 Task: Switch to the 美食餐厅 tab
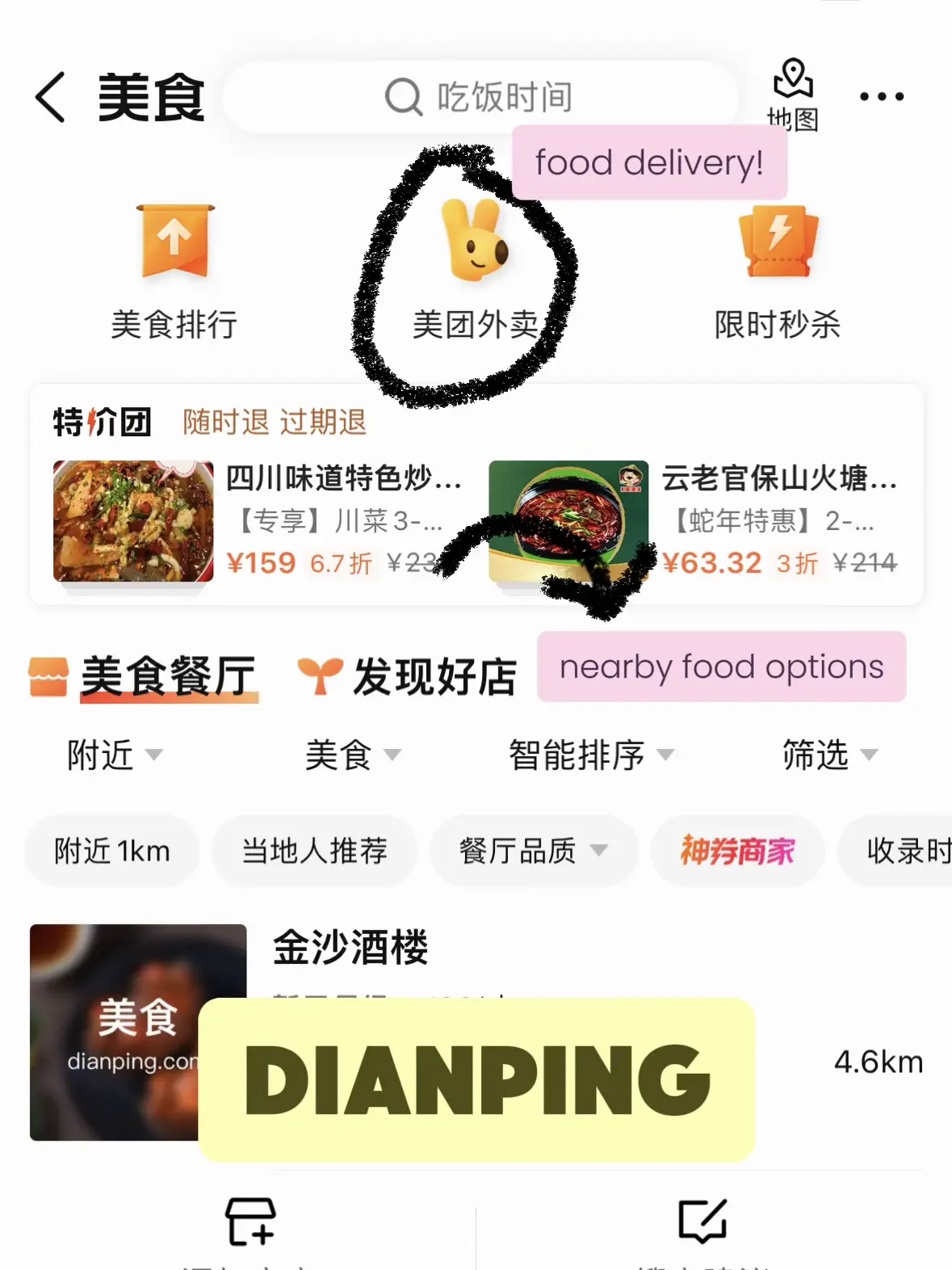145,676
